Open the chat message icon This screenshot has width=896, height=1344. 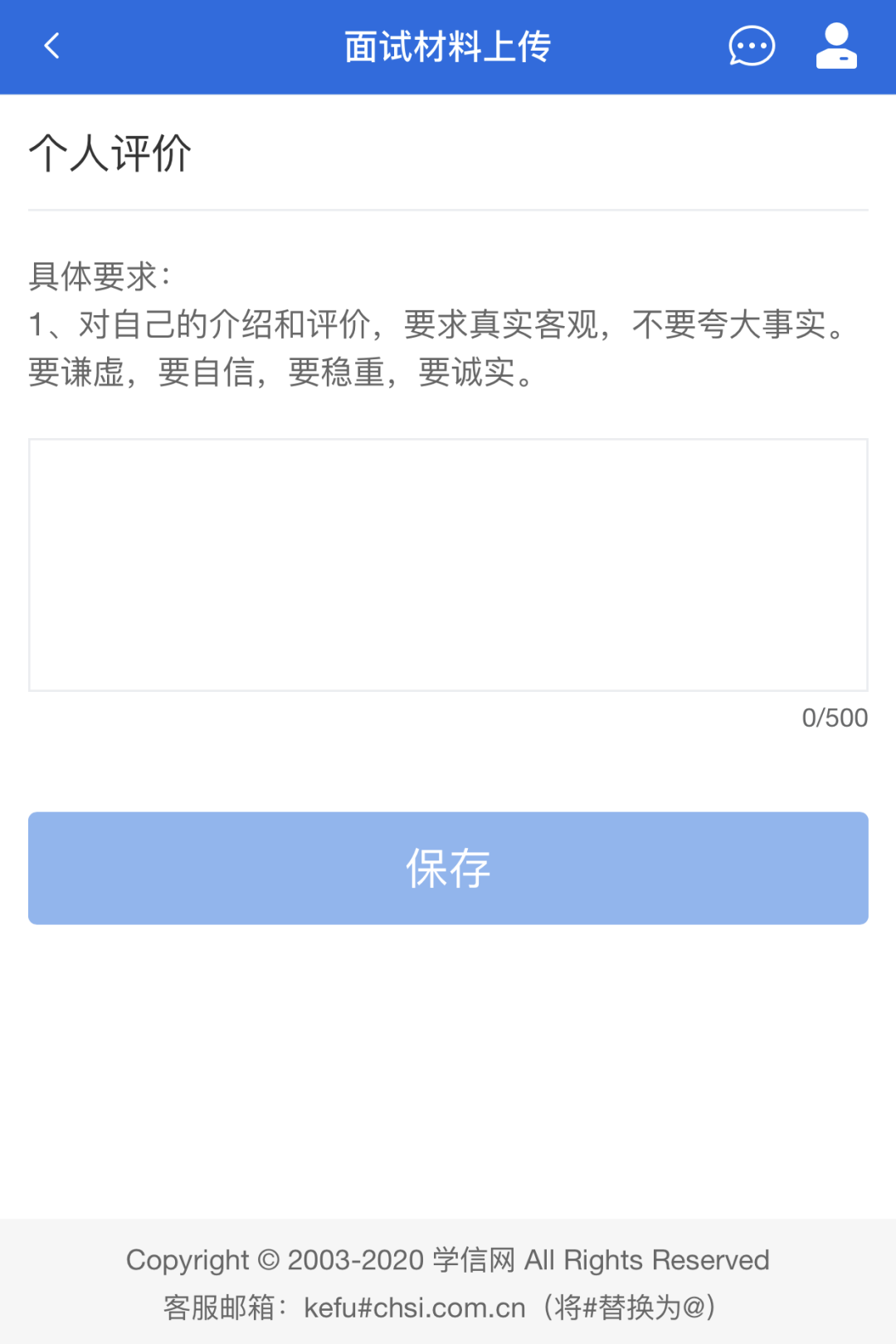point(752,46)
